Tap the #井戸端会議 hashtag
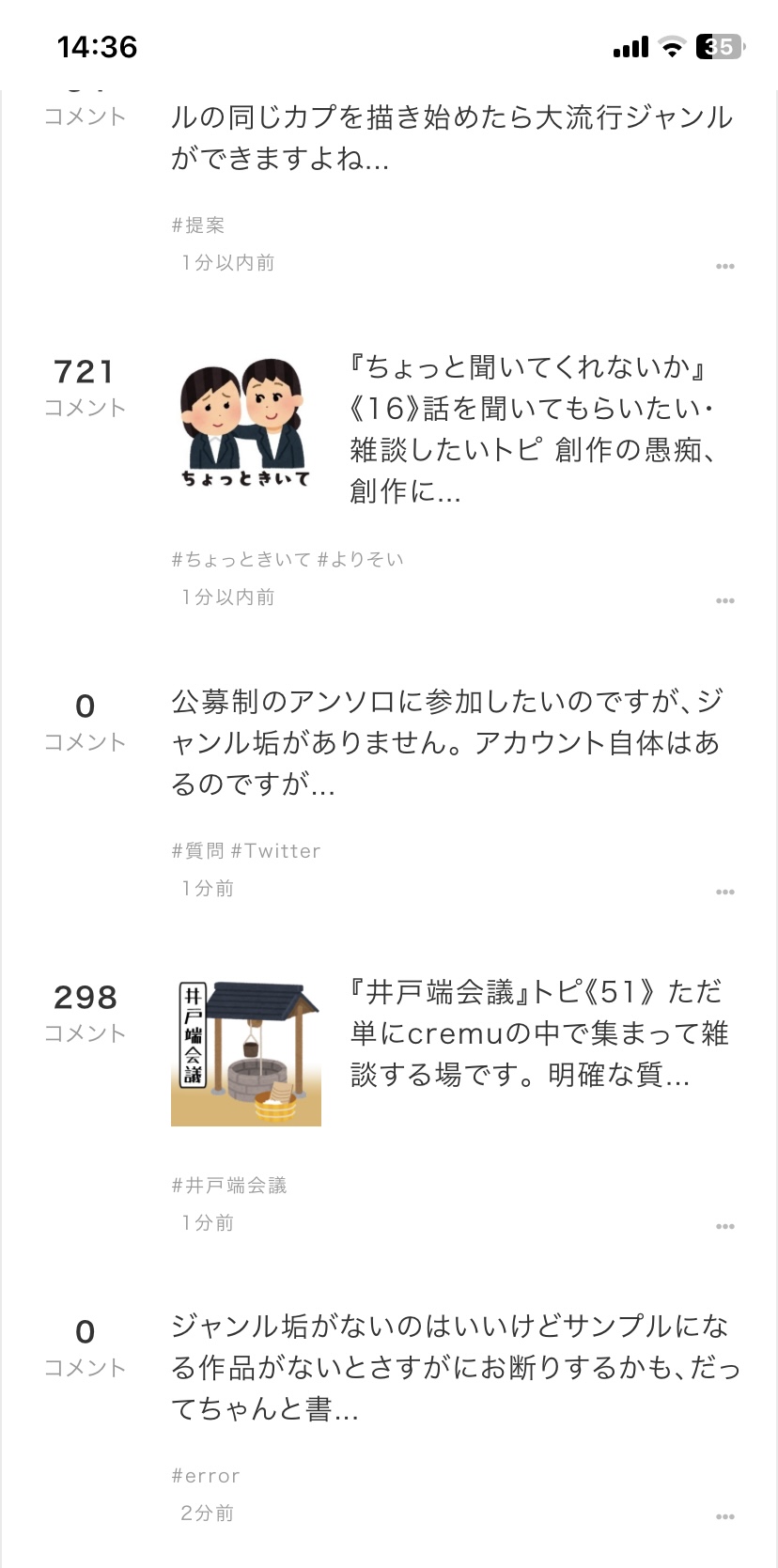Viewport: 778px width, 1568px height. [x=229, y=1186]
